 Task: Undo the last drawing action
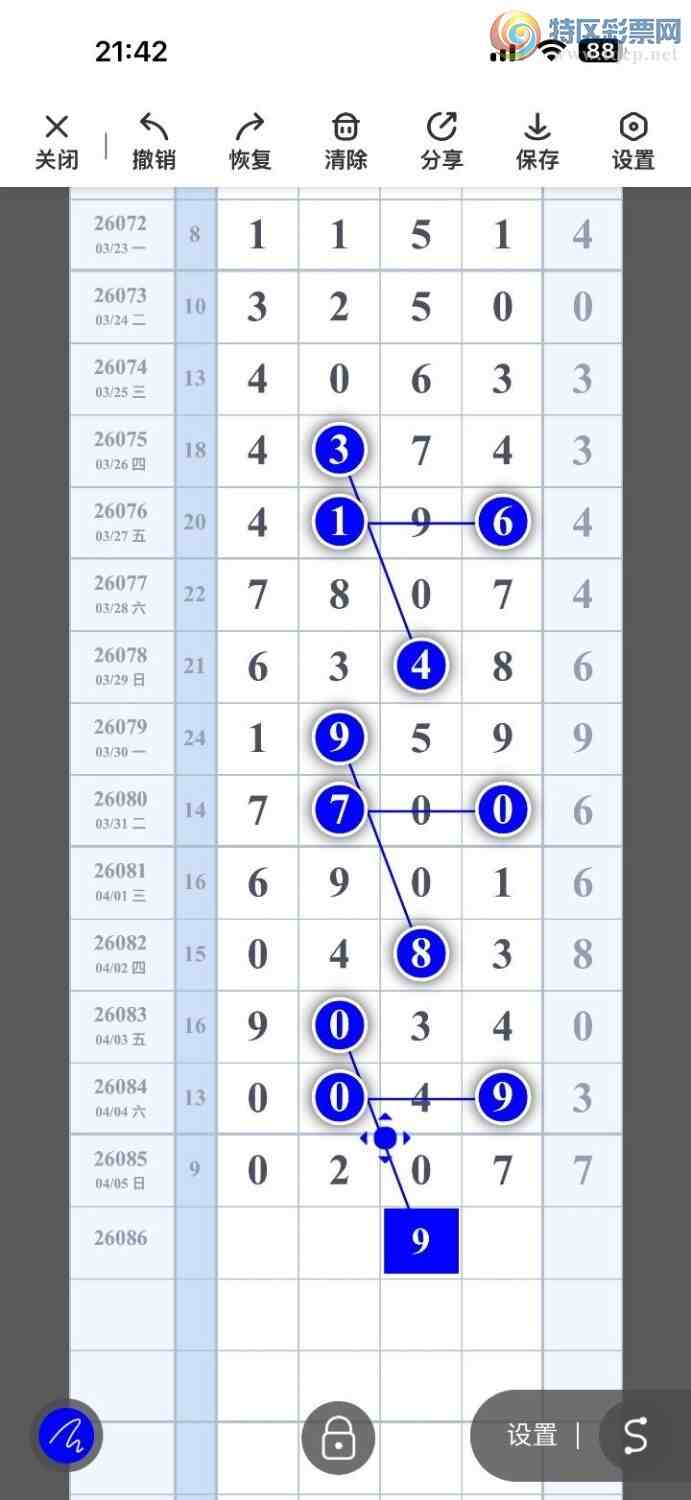tap(153, 141)
